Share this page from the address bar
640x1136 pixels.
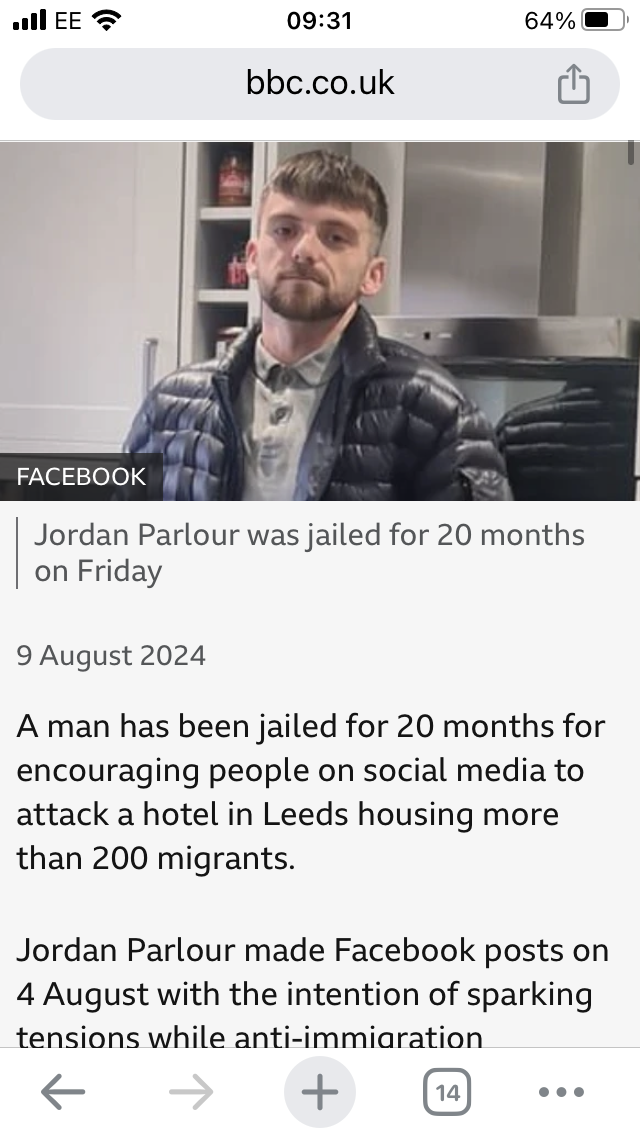point(573,84)
